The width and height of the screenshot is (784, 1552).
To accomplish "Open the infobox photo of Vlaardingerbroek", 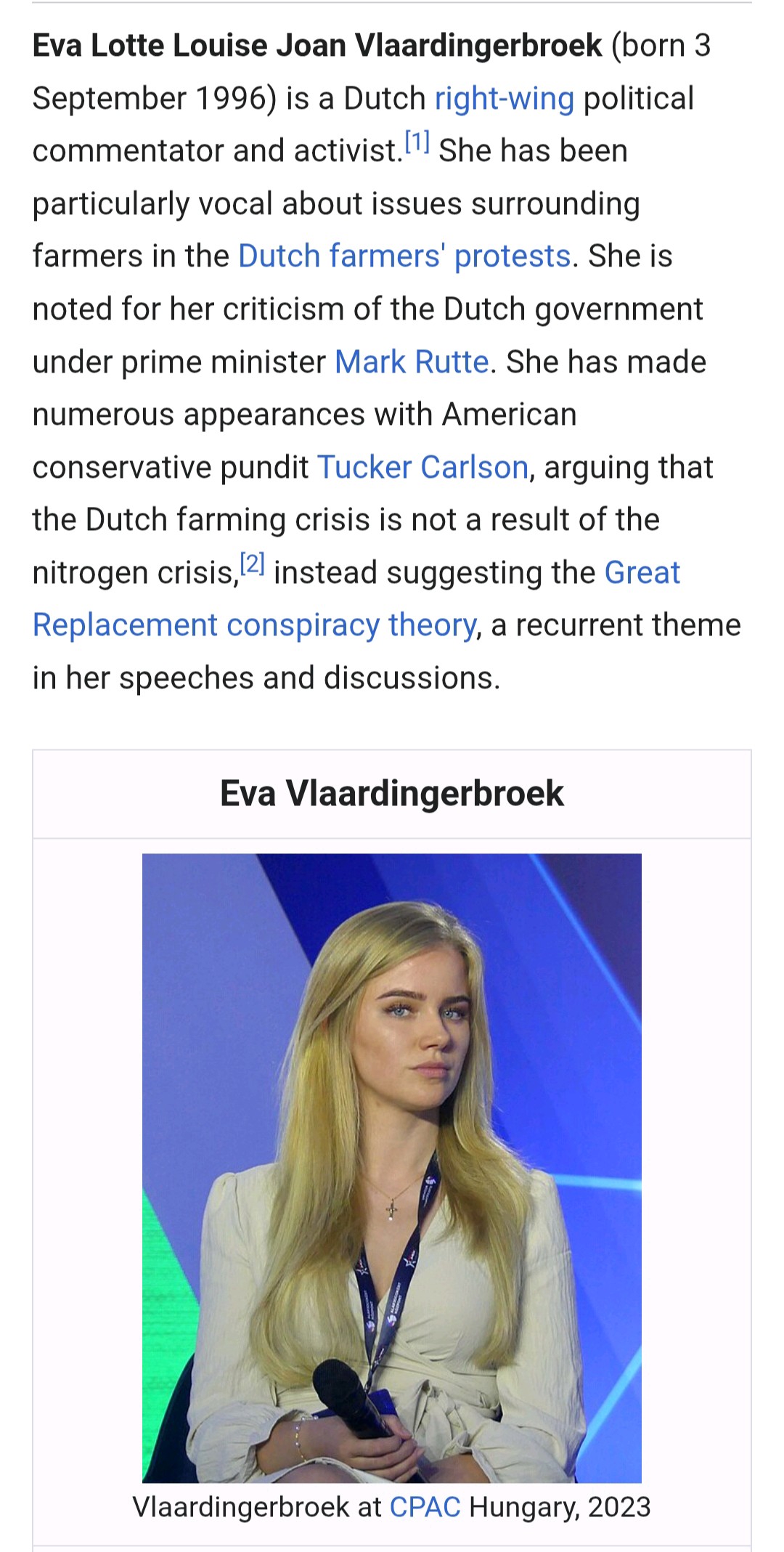I will click(392, 1168).
